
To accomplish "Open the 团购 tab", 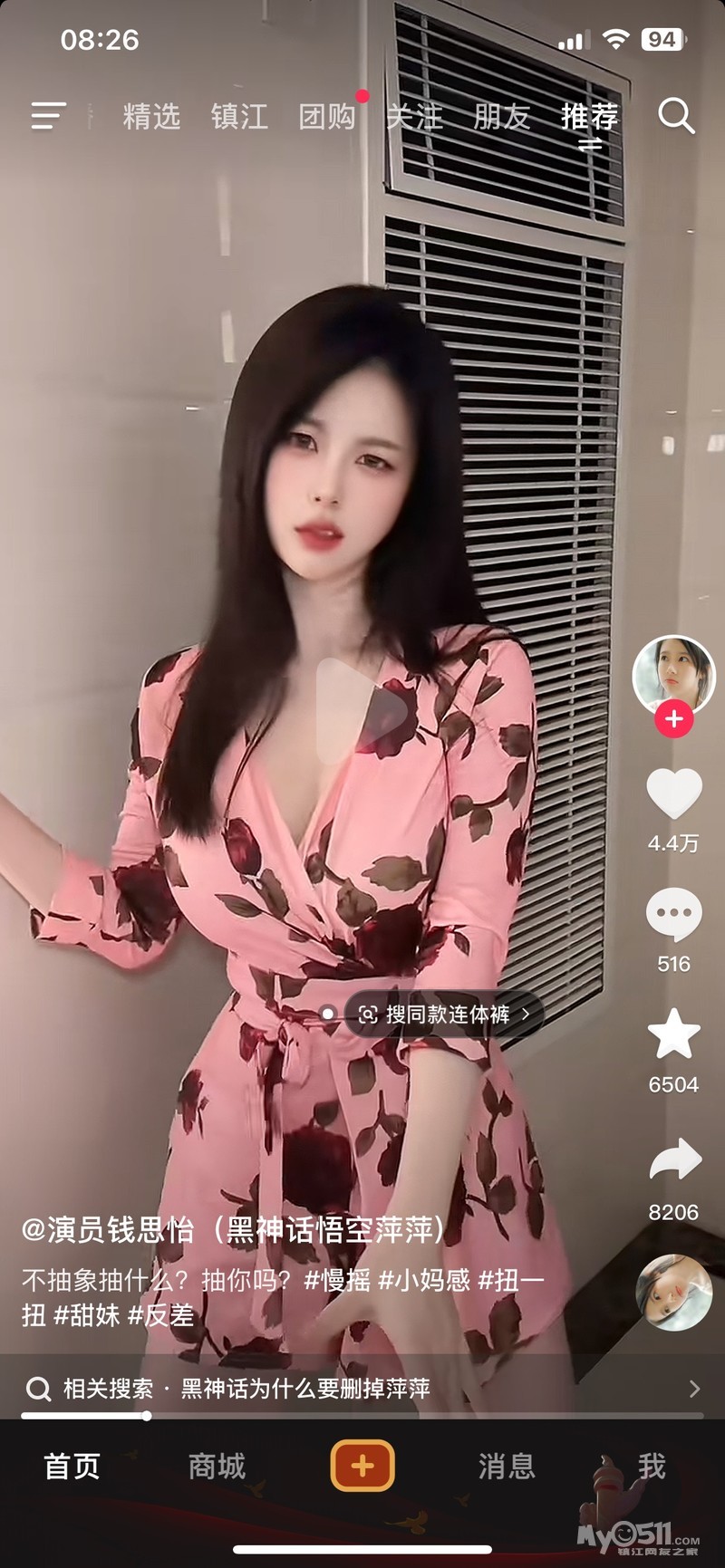I will pyautogui.click(x=326, y=117).
